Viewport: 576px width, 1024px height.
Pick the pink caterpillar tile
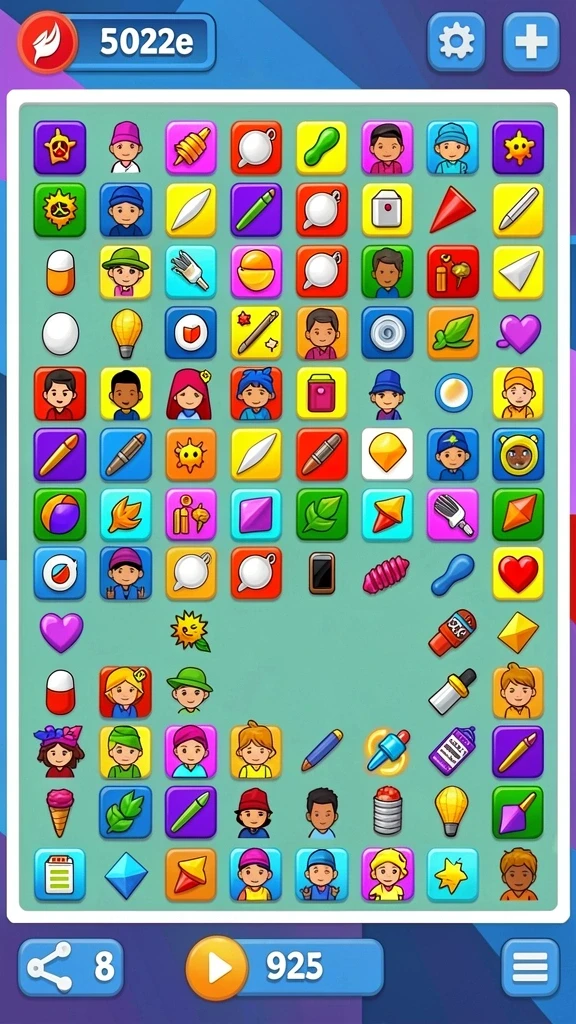[x=386, y=575]
